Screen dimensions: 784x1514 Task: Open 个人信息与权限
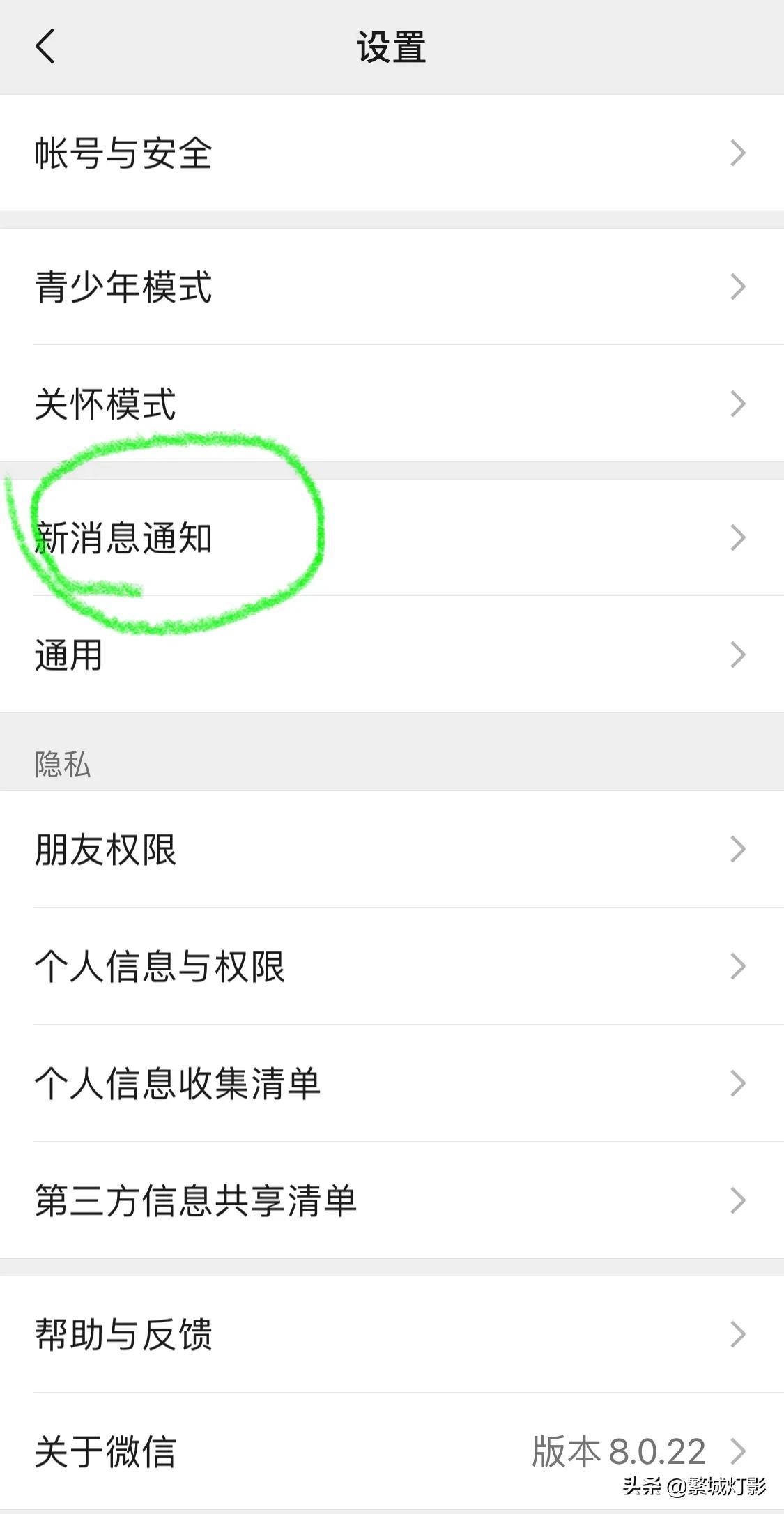pos(392,966)
